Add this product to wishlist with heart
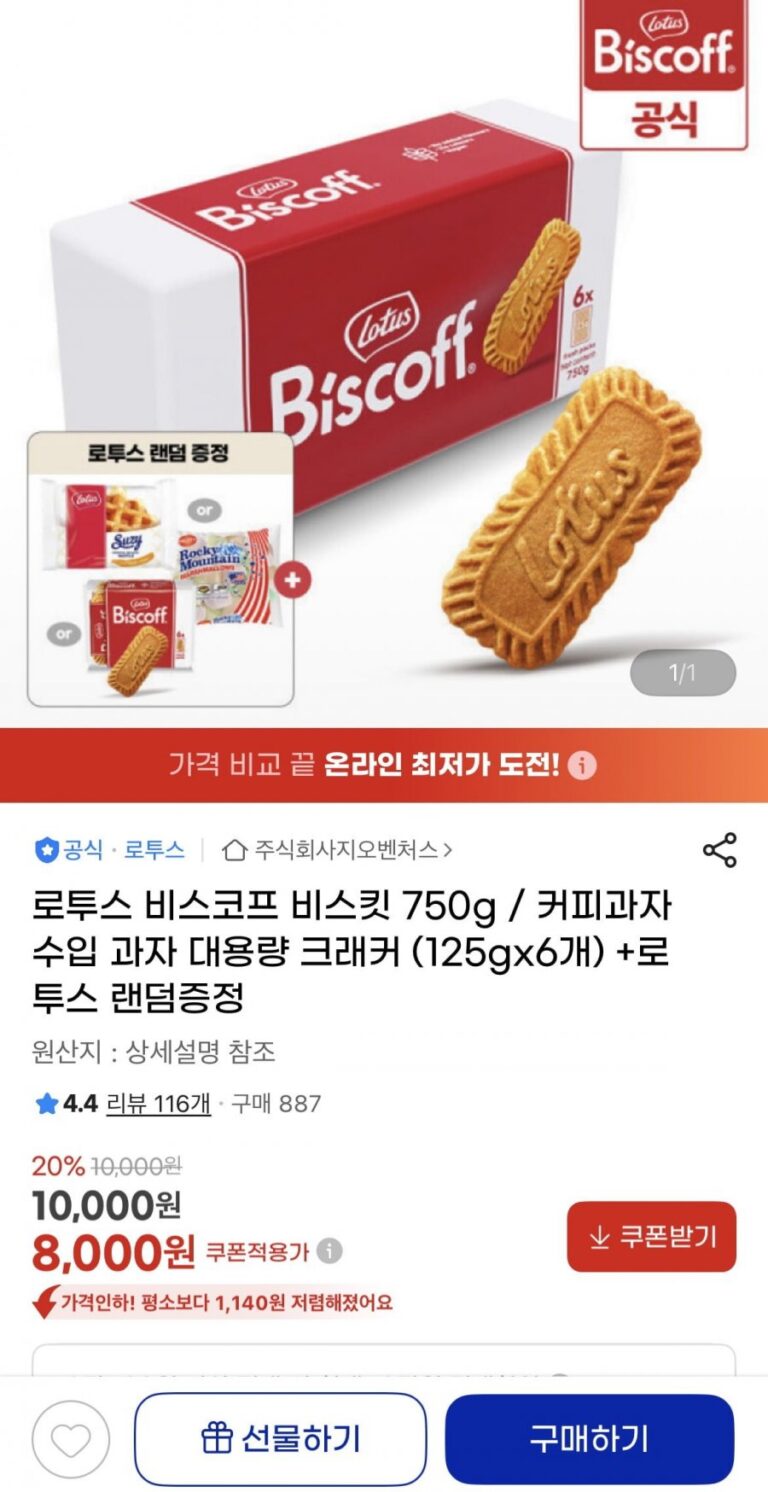Image resolution: width=768 pixels, height=1492 pixels. pyautogui.click(x=70, y=1439)
